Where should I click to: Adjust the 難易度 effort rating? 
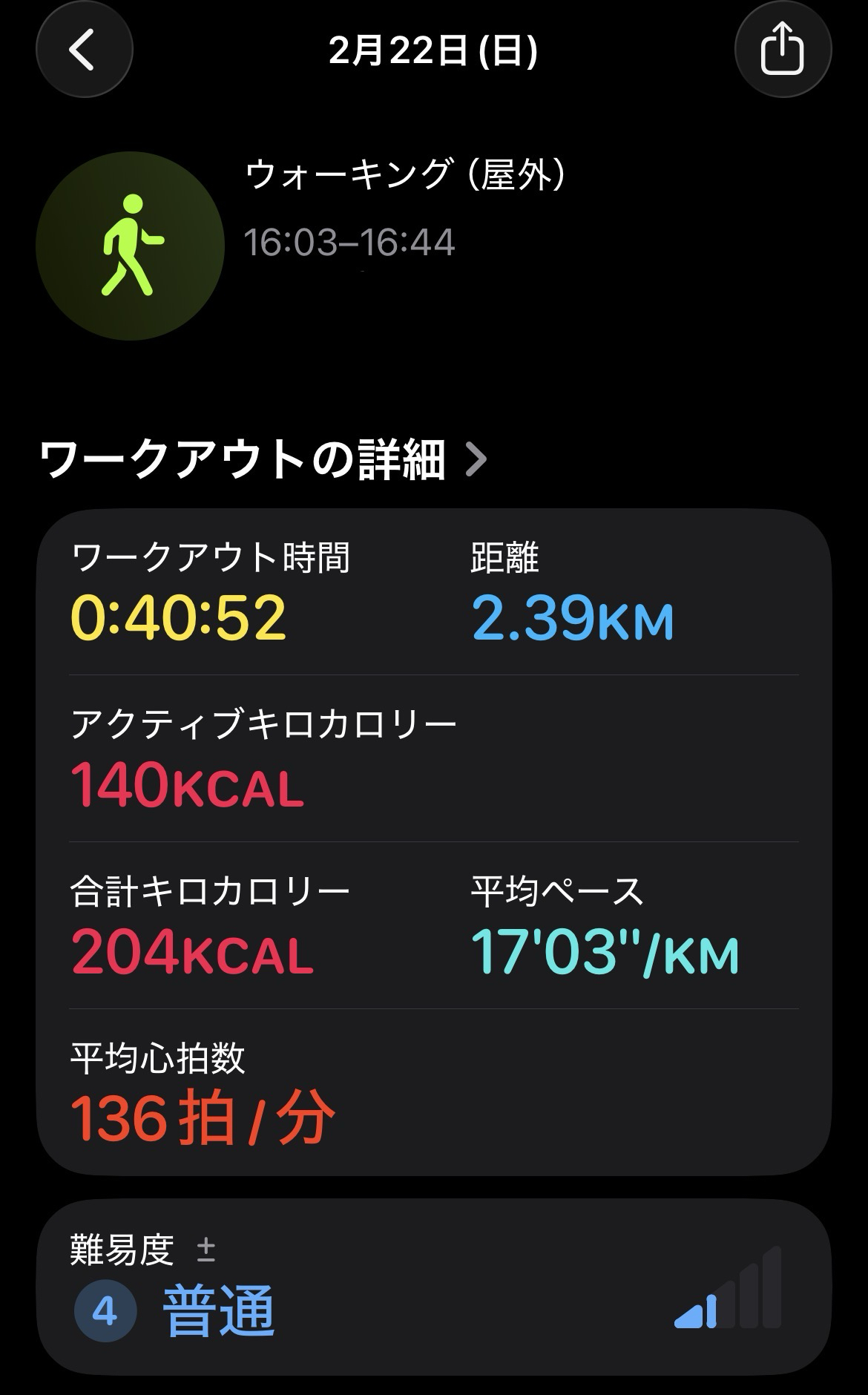[433, 1288]
